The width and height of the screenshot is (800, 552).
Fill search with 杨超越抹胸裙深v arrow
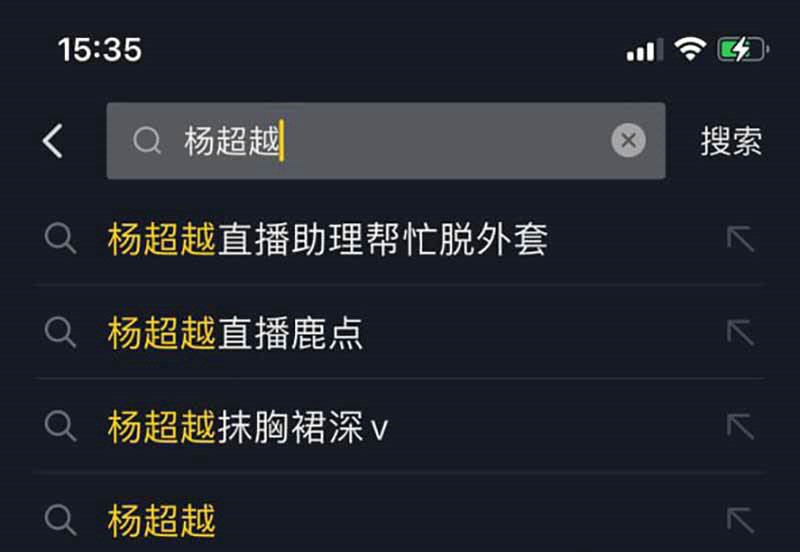(x=740, y=427)
